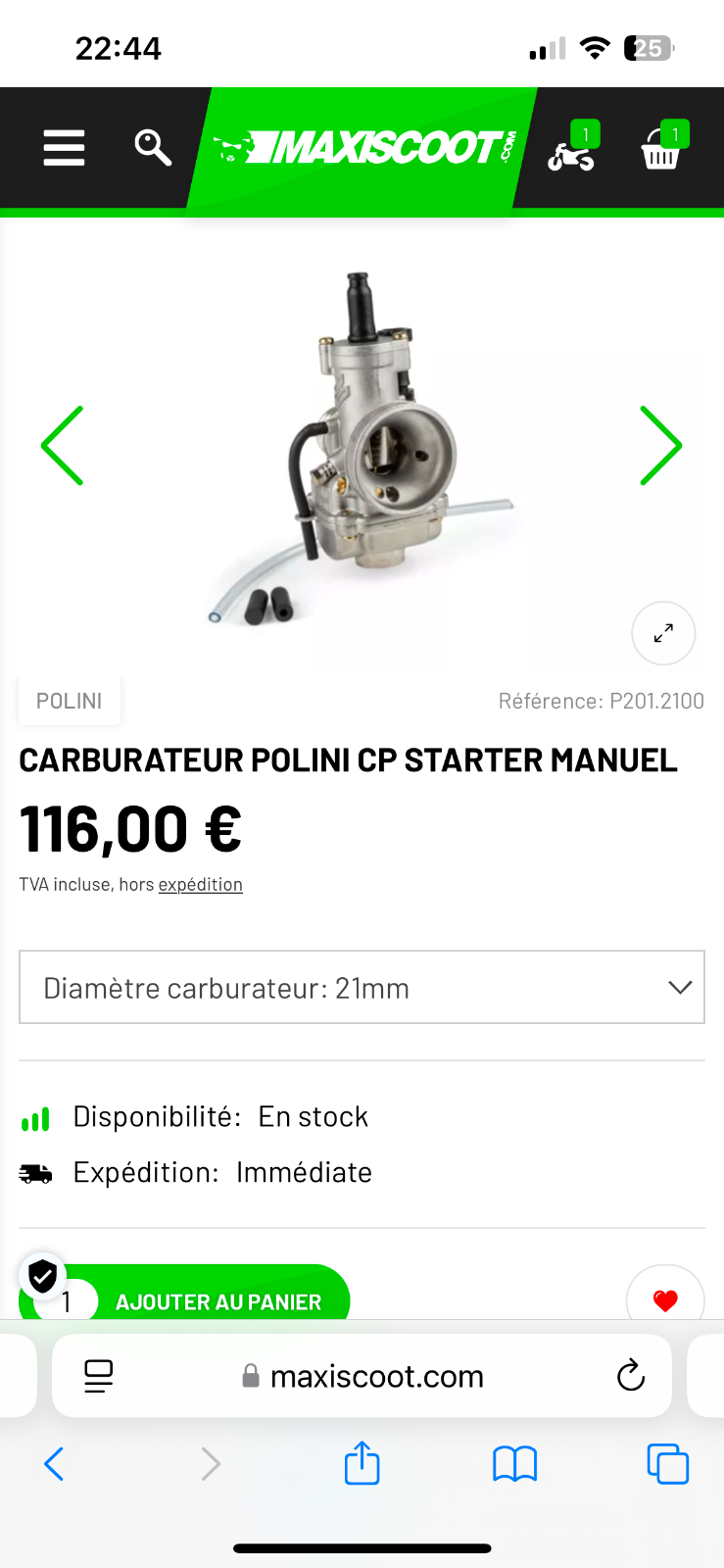
Task: Open the hamburger menu
Action: (x=64, y=148)
